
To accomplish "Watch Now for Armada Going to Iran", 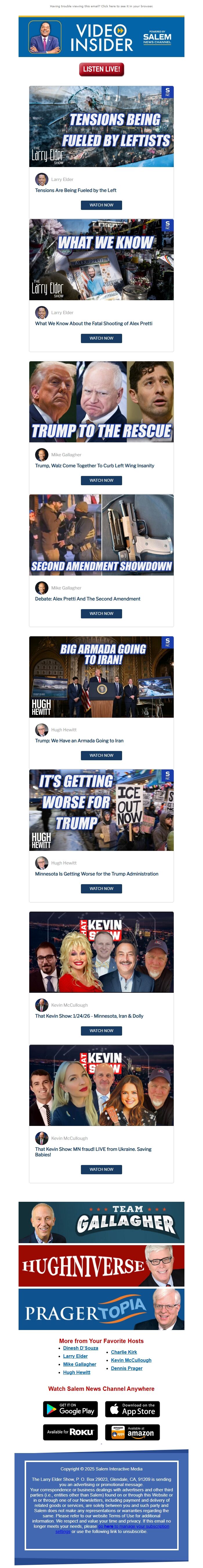I will coord(101,755).
